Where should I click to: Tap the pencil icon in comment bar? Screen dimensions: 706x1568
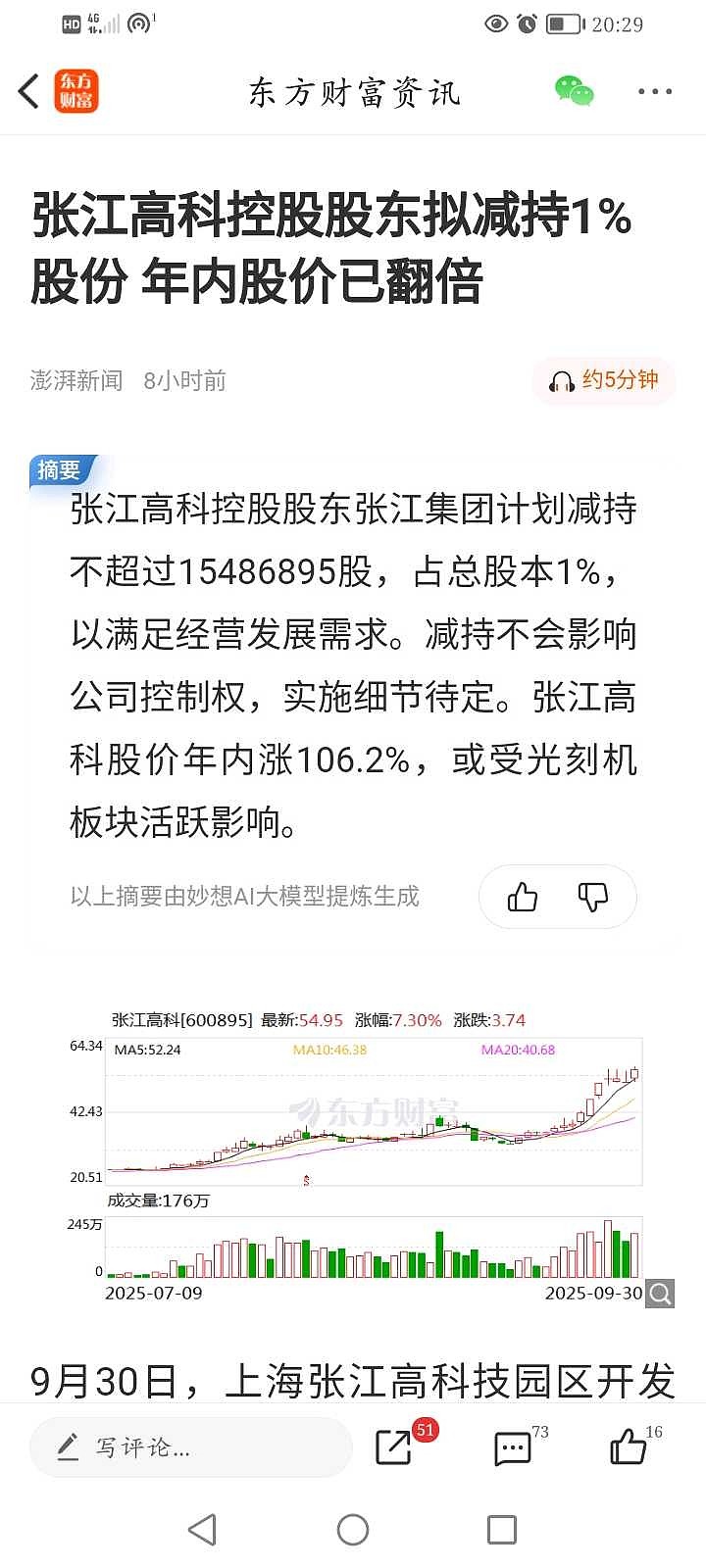tap(66, 1445)
